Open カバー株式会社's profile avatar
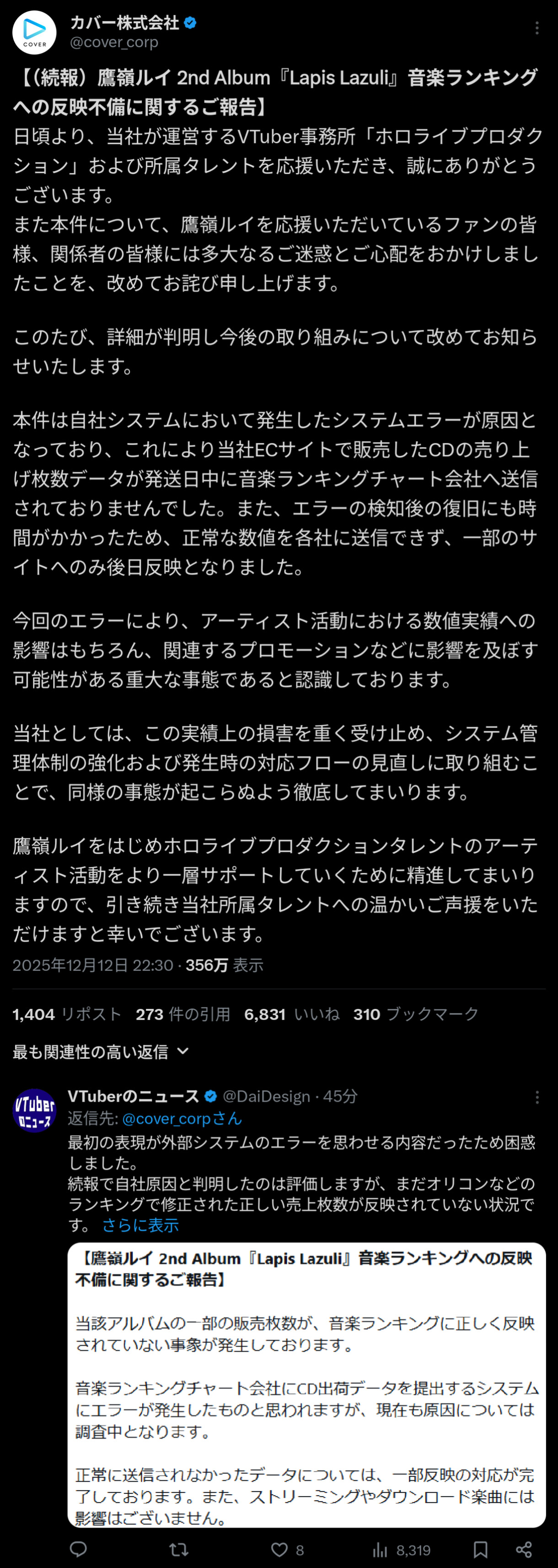This screenshot has width=558, height=1568. [34, 33]
